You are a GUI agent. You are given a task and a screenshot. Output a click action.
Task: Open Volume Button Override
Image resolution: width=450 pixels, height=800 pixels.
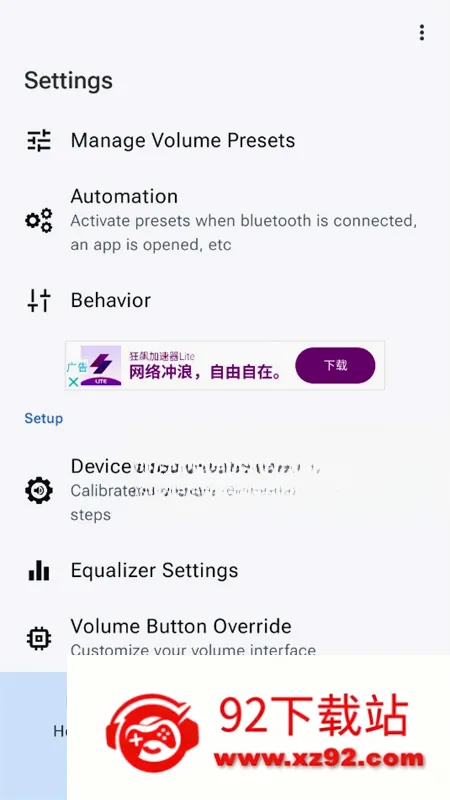(x=225, y=636)
